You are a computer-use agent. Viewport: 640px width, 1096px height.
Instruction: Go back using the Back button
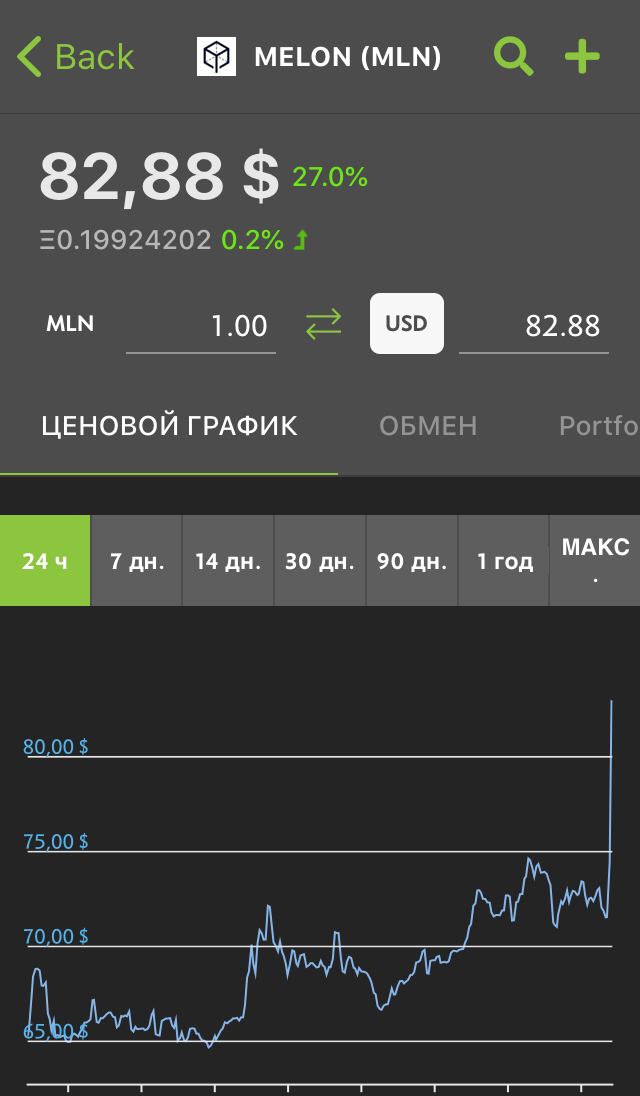pyautogui.click(x=75, y=57)
